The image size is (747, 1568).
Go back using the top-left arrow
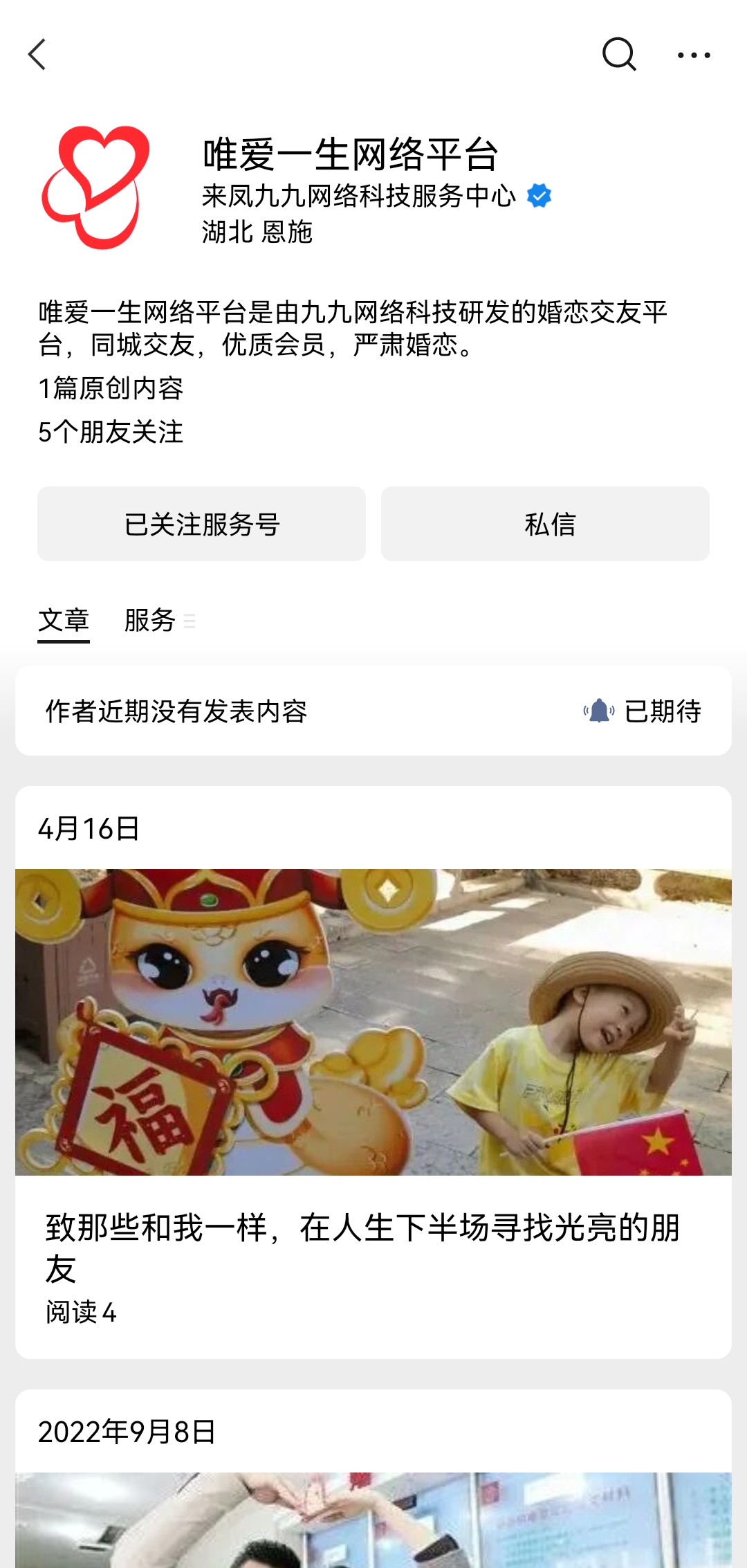(x=37, y=54)
